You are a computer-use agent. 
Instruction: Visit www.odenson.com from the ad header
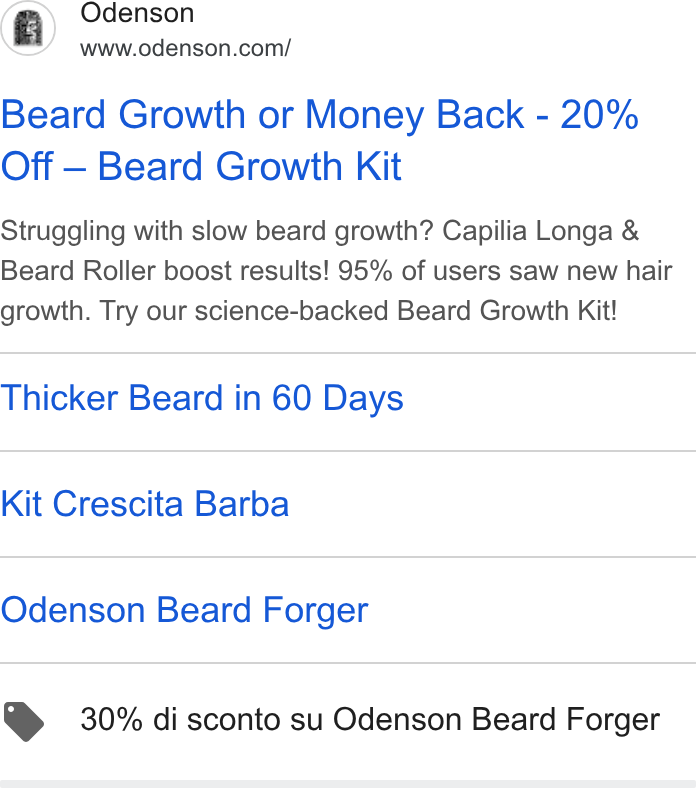(185, 49)
